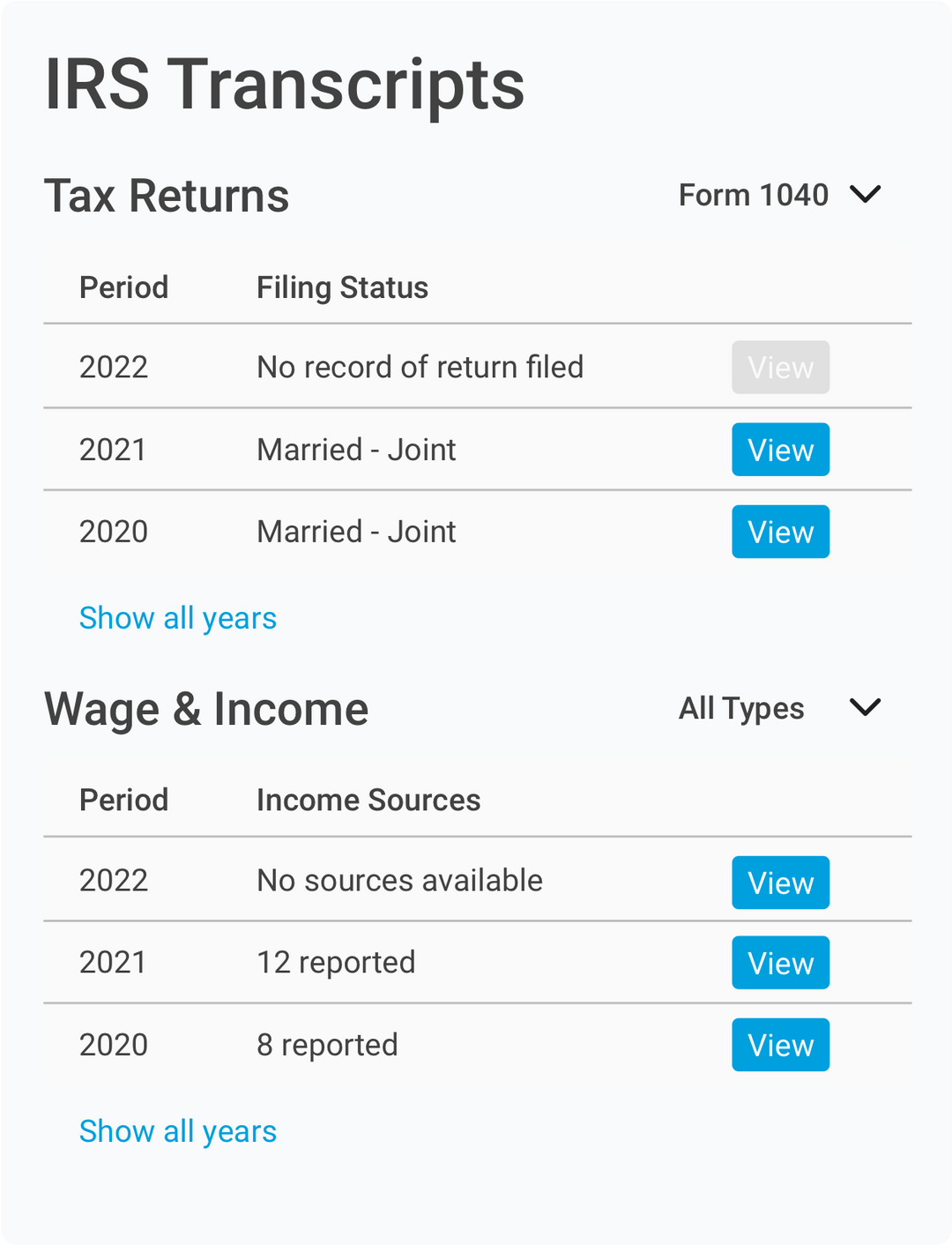View the 2020 tax return transcript

780,532
